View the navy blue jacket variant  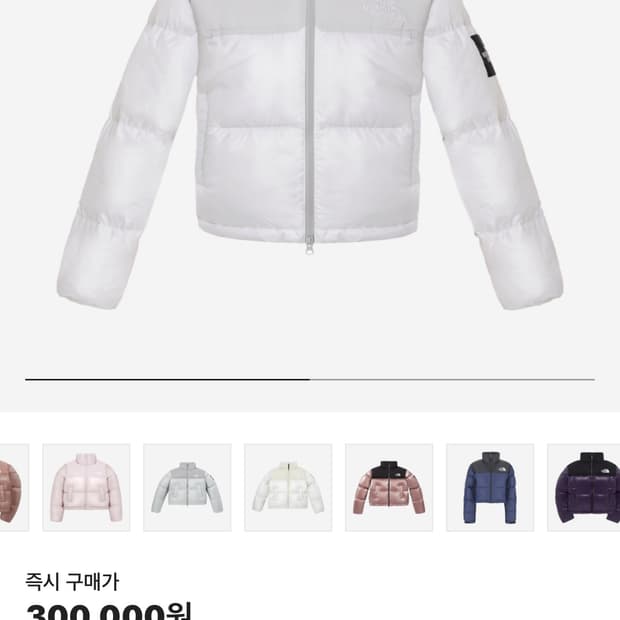pos(490,487)
